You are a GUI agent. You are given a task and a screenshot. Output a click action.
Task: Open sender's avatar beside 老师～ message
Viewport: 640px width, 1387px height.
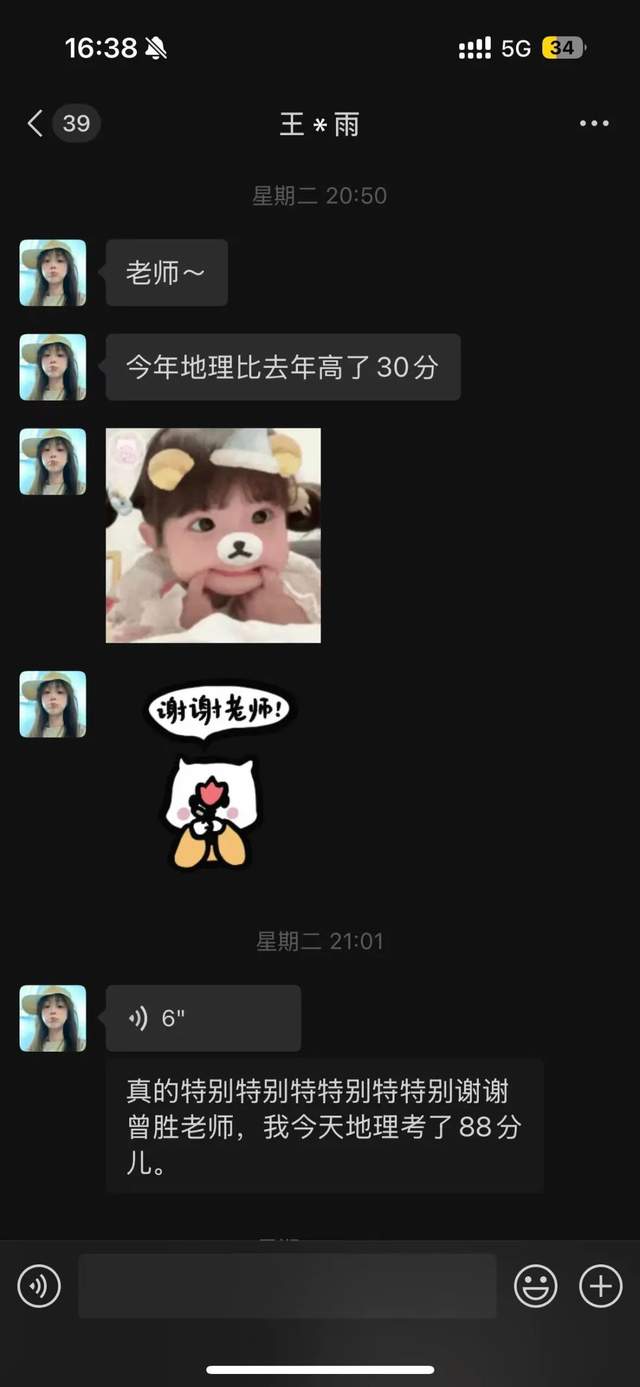tap(53, 273)
